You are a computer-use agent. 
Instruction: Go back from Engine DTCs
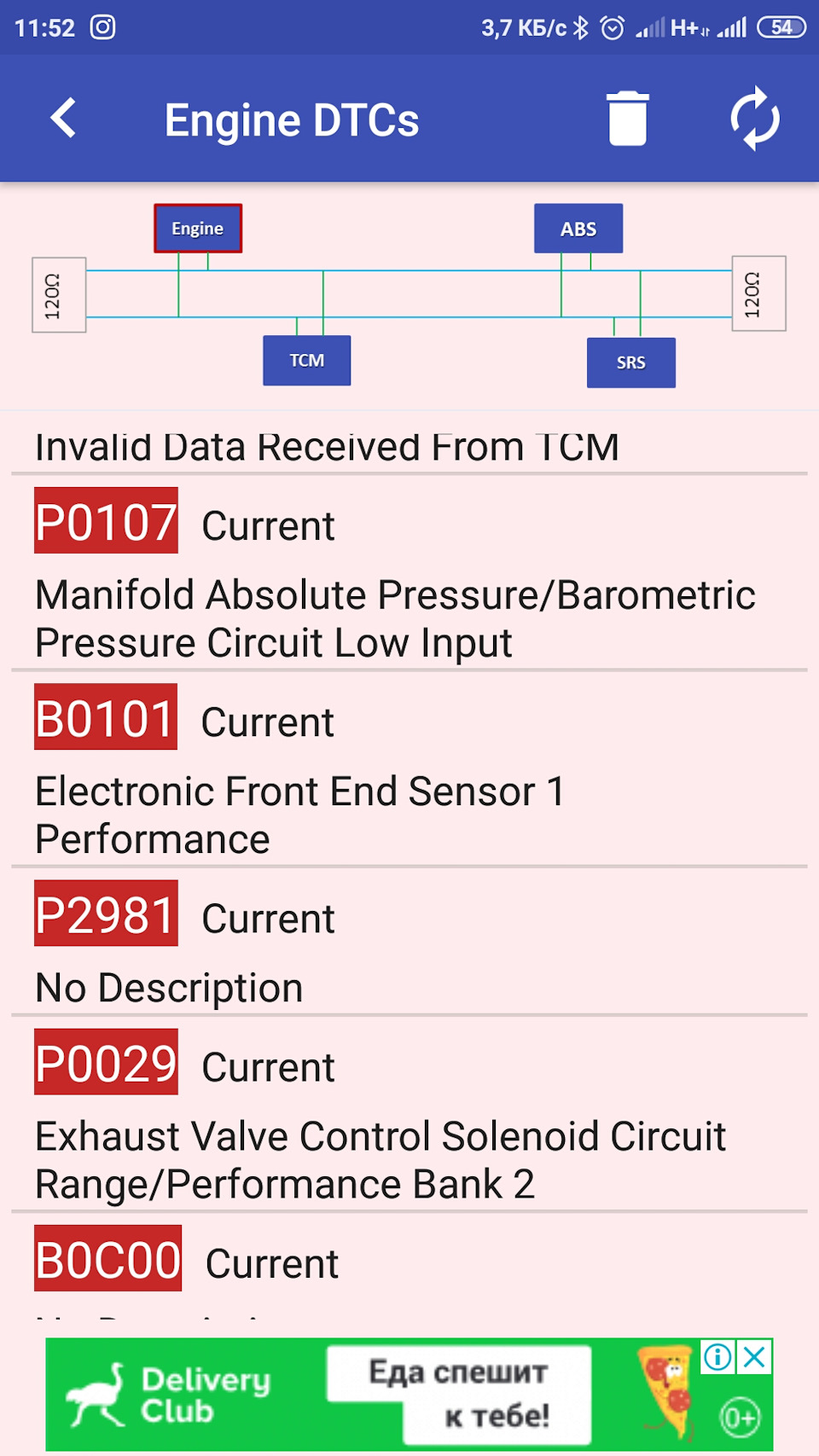(x=64, y=119)
